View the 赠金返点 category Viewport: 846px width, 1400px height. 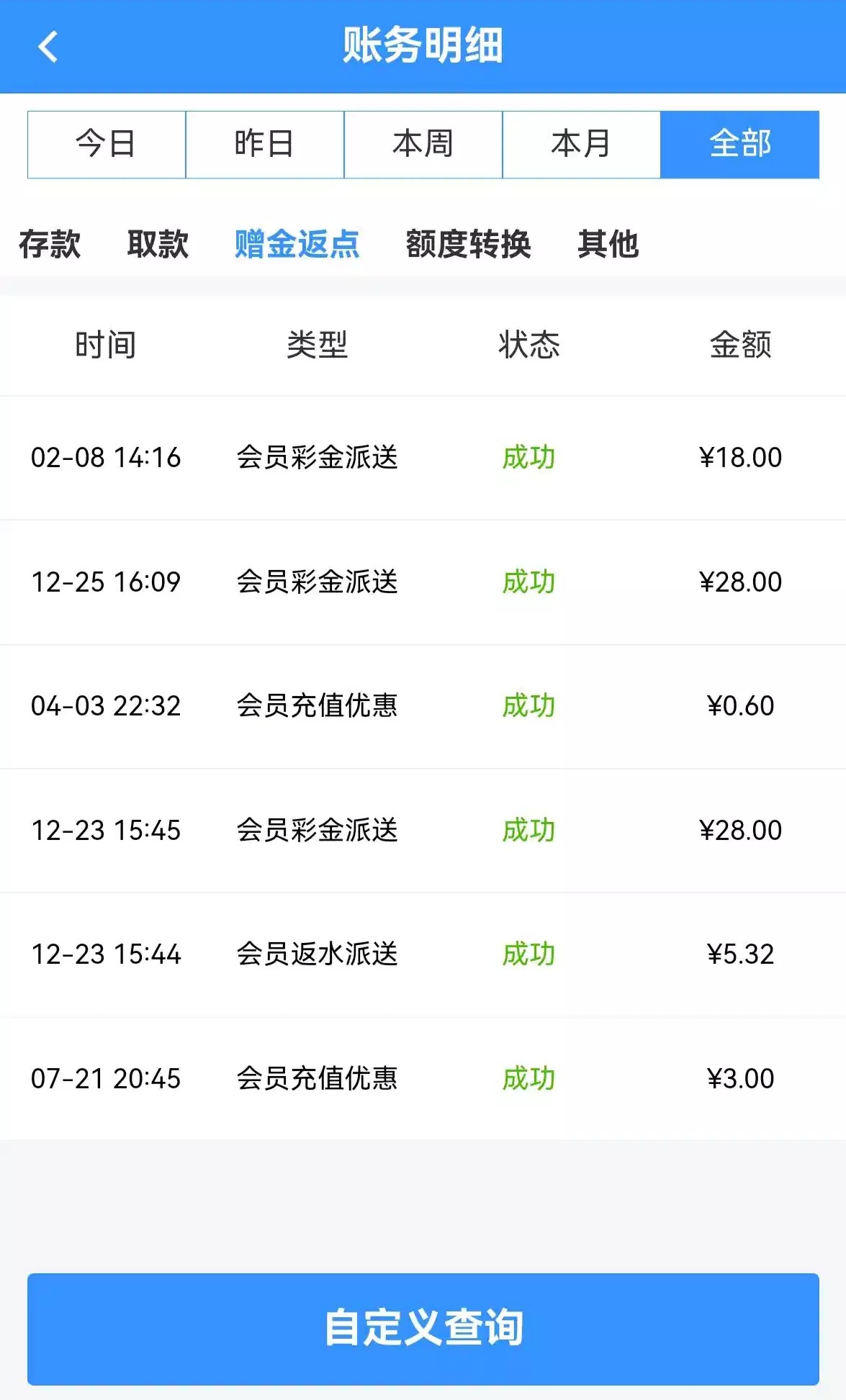click(297, 244)
